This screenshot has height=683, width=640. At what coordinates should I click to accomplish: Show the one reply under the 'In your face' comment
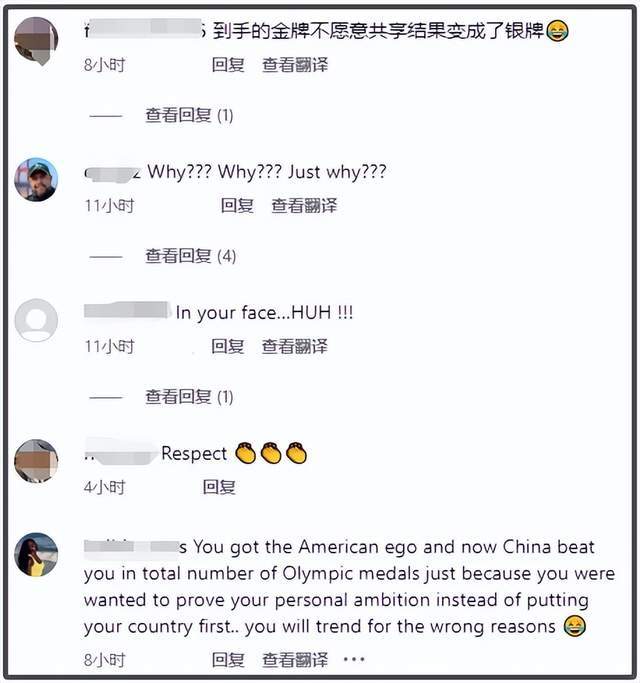click(x=189, y=397)
